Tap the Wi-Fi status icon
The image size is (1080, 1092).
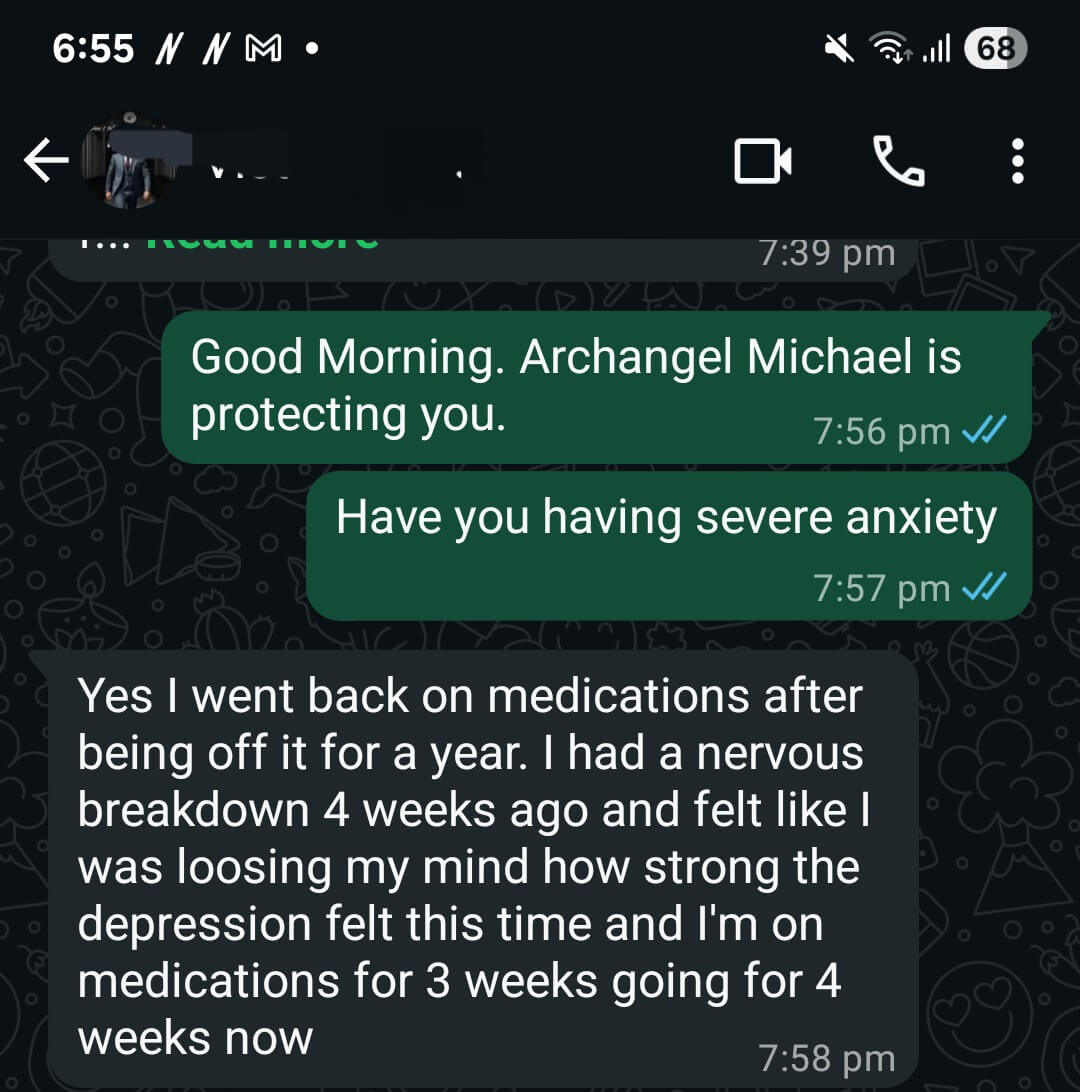[892, 46]
